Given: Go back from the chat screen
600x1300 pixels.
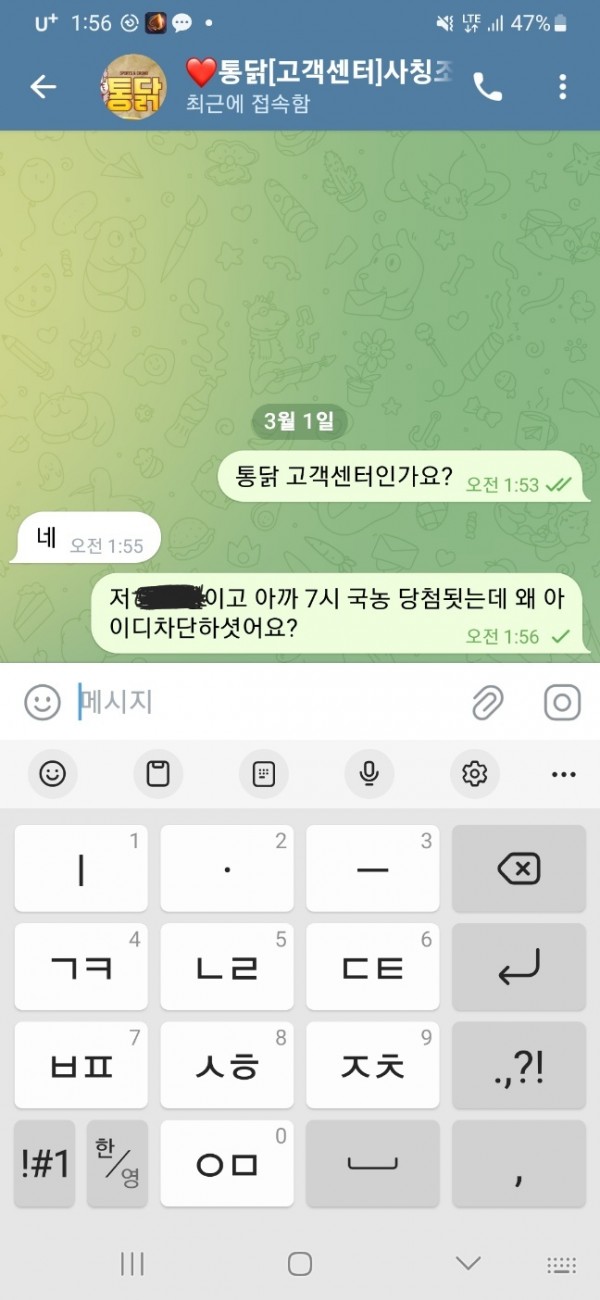Looking at the screenshot, I should click(43, 87).
